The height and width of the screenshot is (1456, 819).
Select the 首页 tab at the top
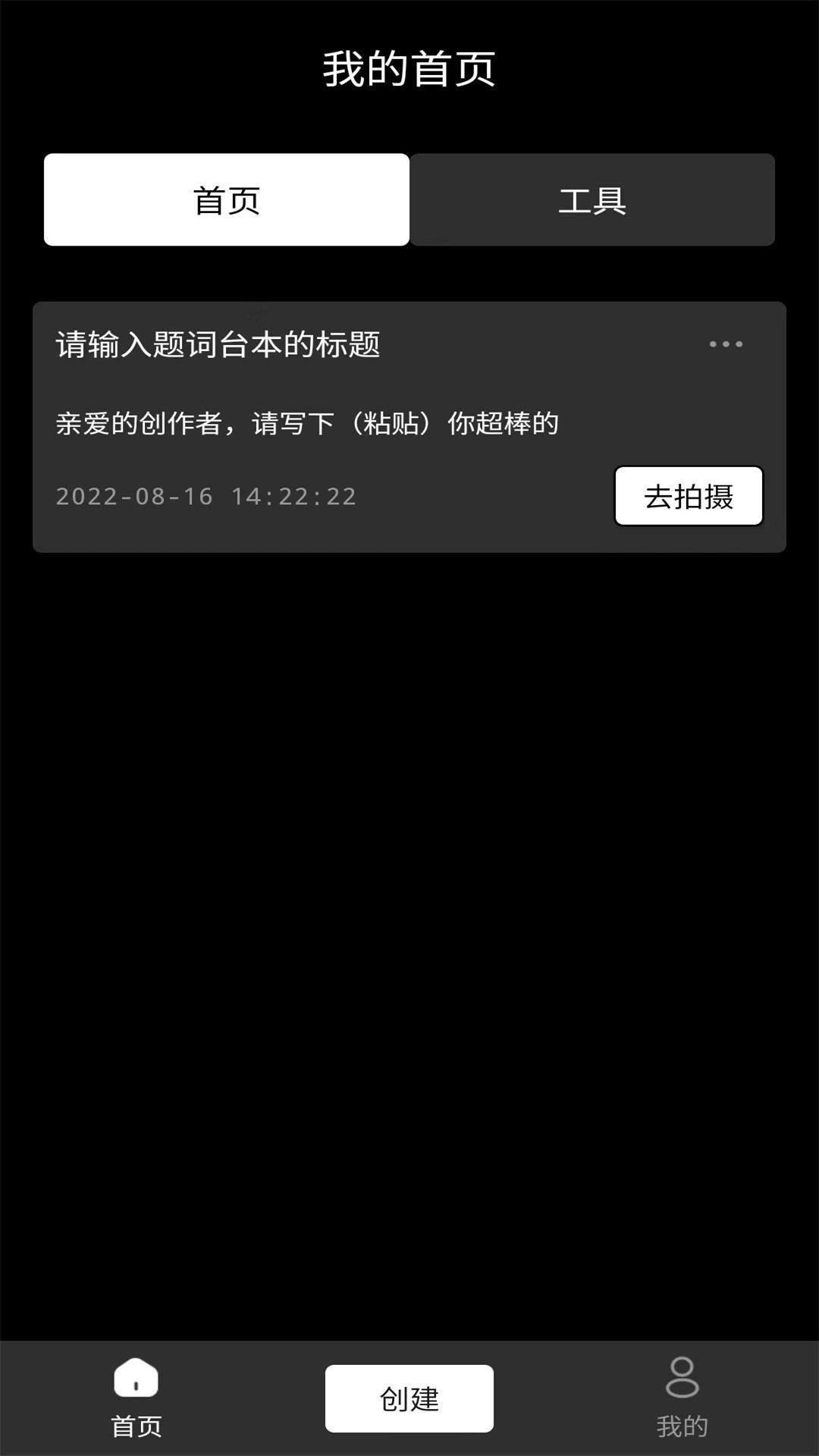pyautogui.click(x=227, y=199)
